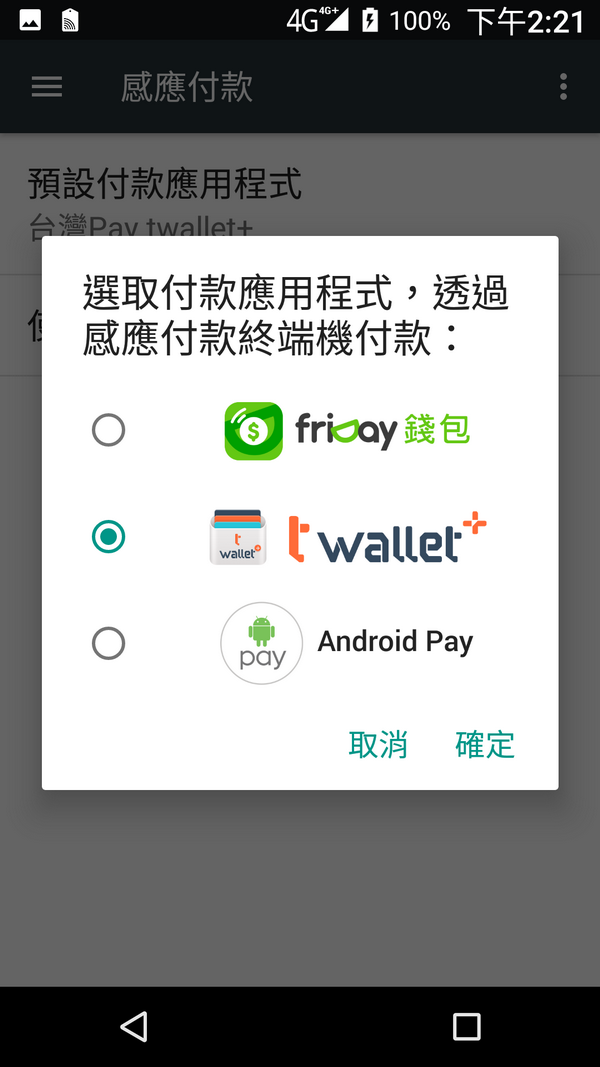Go back using system back button
The width and height of the screenshot is (600, 1067).
click(133, 1026)
